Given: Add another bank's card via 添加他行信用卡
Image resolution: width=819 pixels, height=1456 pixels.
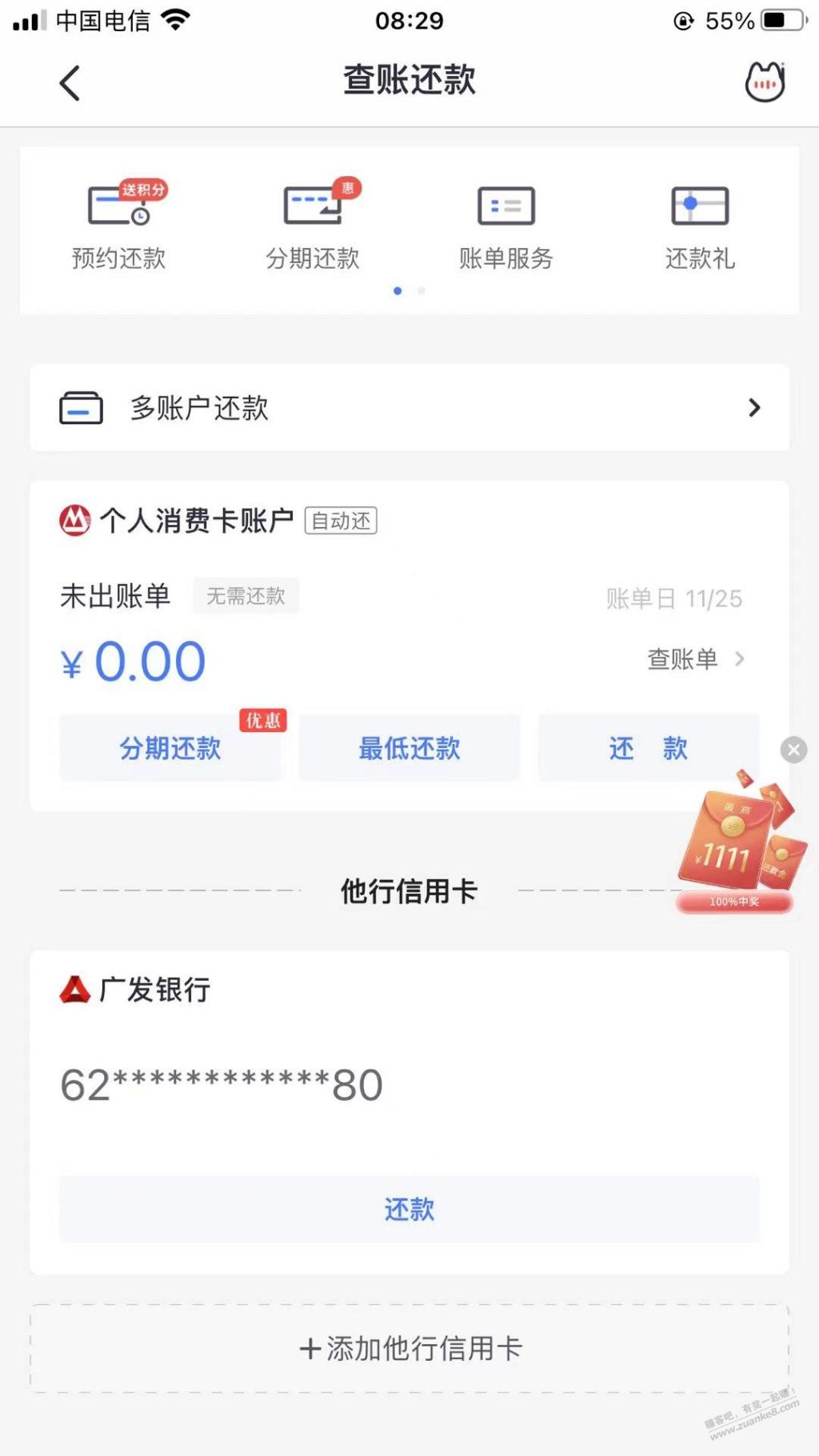Looking at the screenshot, I should point(409,1349).
